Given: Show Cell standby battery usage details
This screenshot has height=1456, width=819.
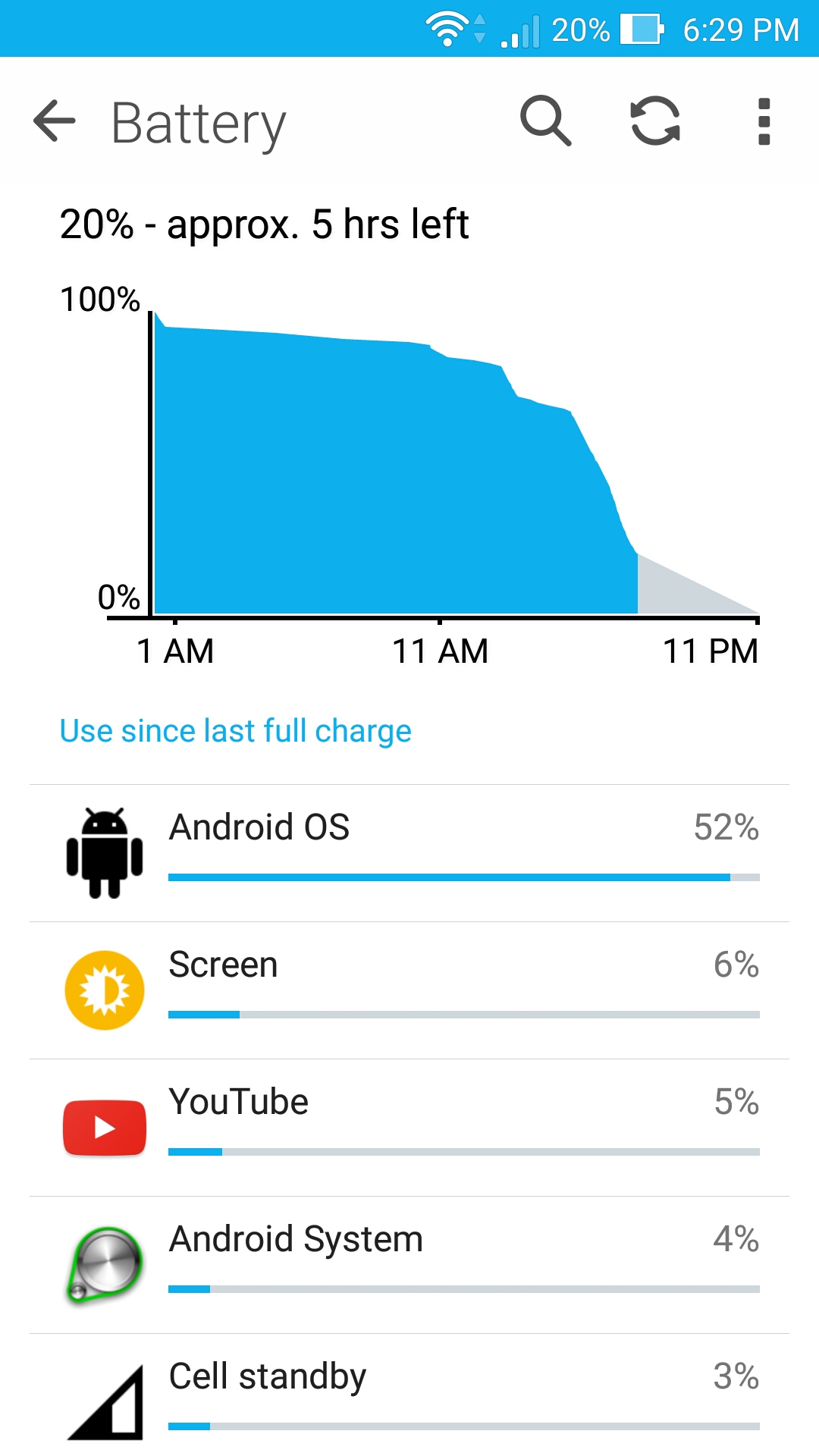Looking at the screenshot, I should [x=409, y=1395].
